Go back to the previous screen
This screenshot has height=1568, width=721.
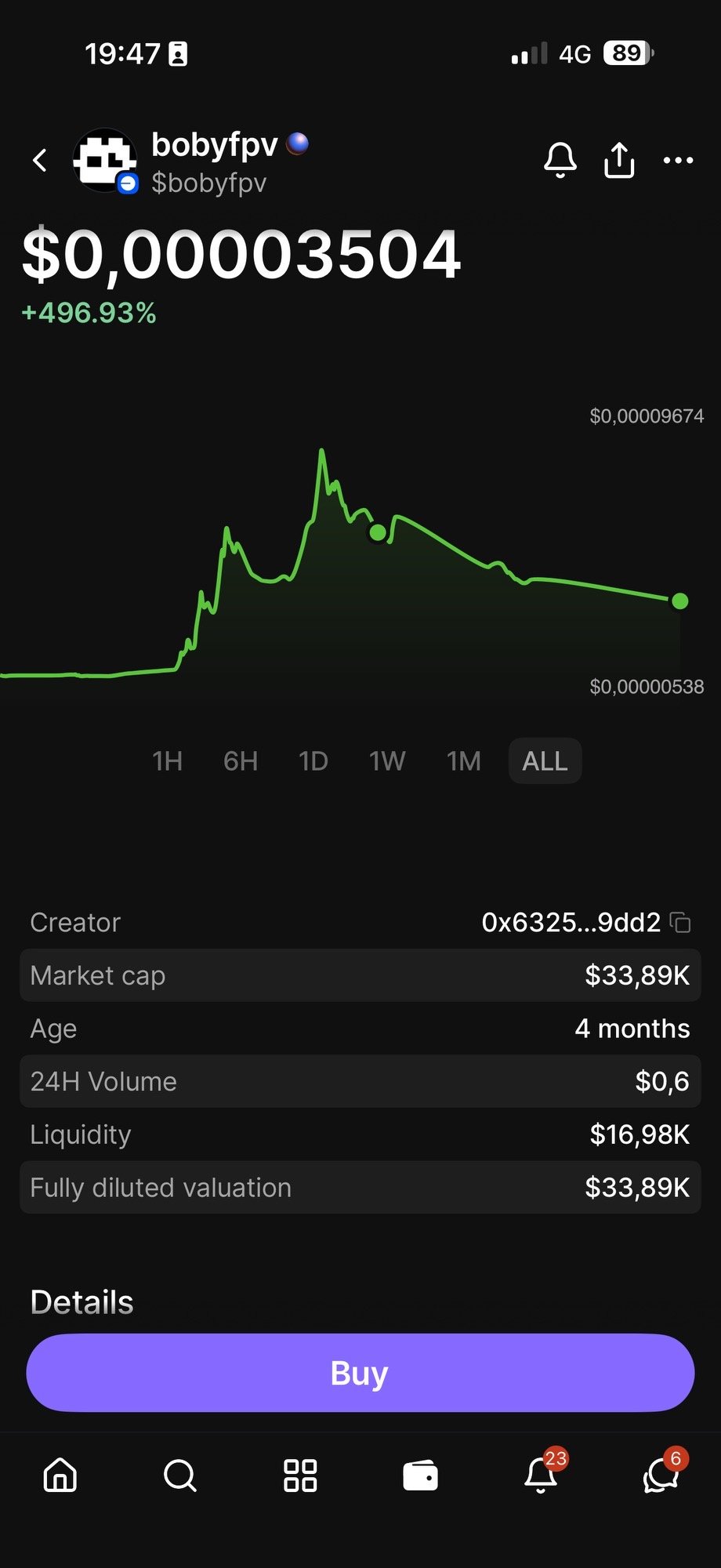(40, 161)
